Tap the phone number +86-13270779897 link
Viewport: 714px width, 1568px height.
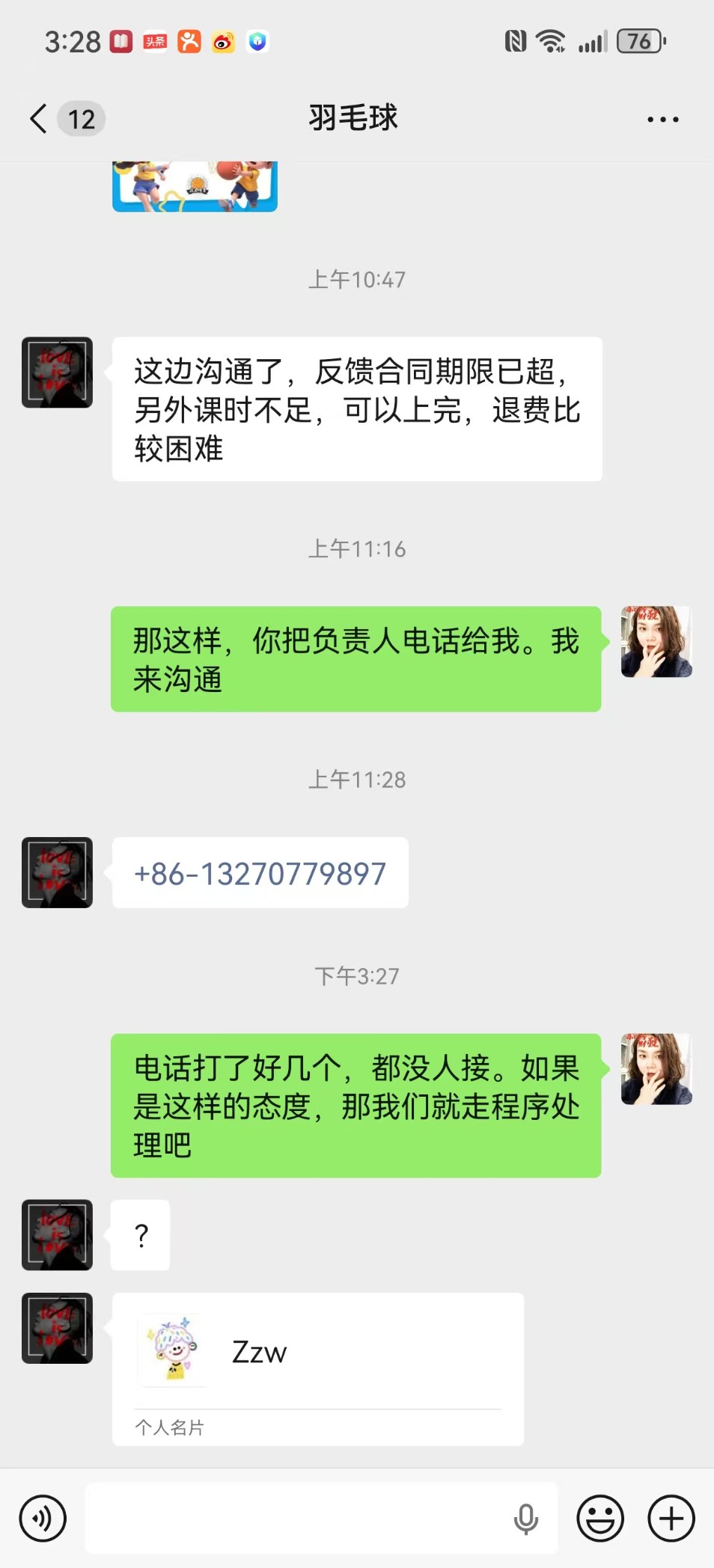260,874
